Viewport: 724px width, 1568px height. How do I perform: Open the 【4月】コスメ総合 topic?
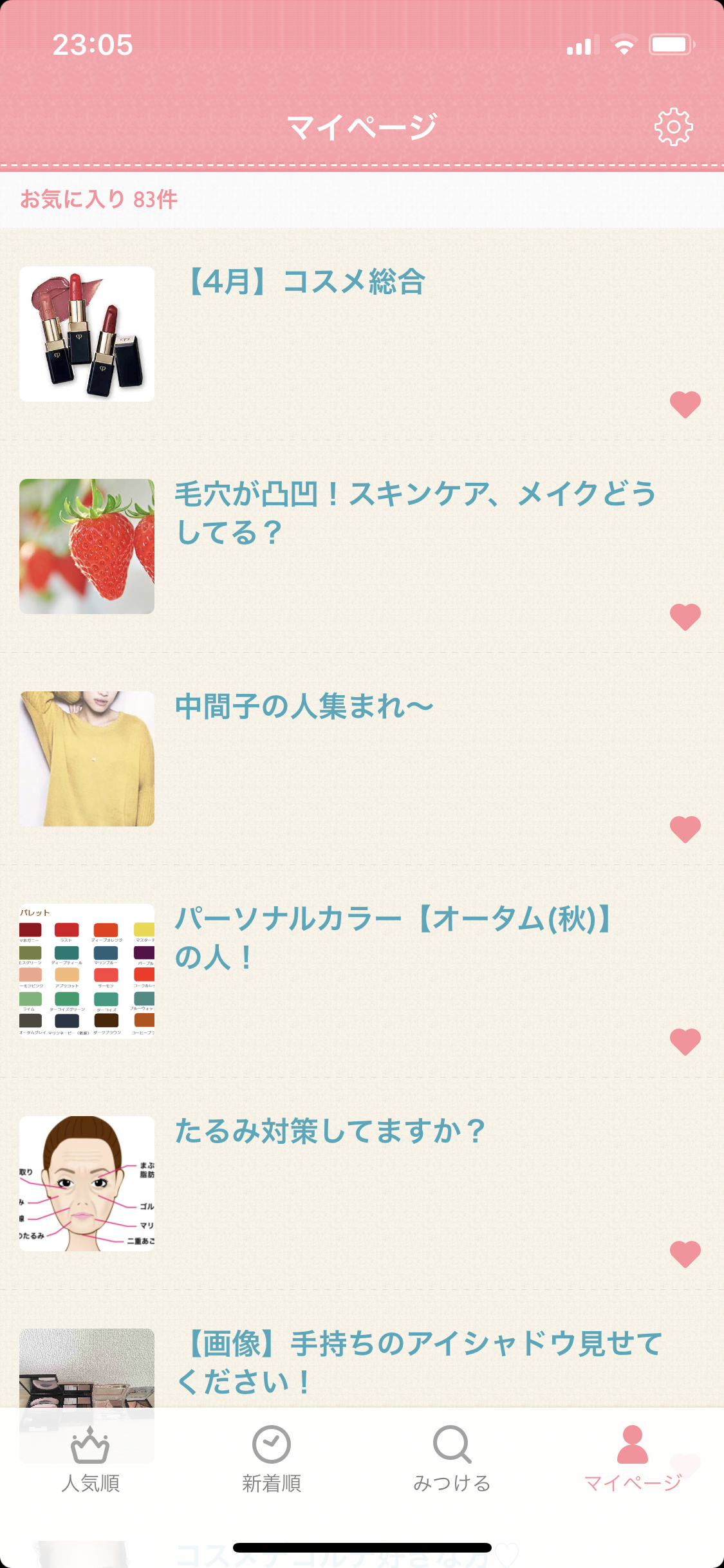[362, 334]
